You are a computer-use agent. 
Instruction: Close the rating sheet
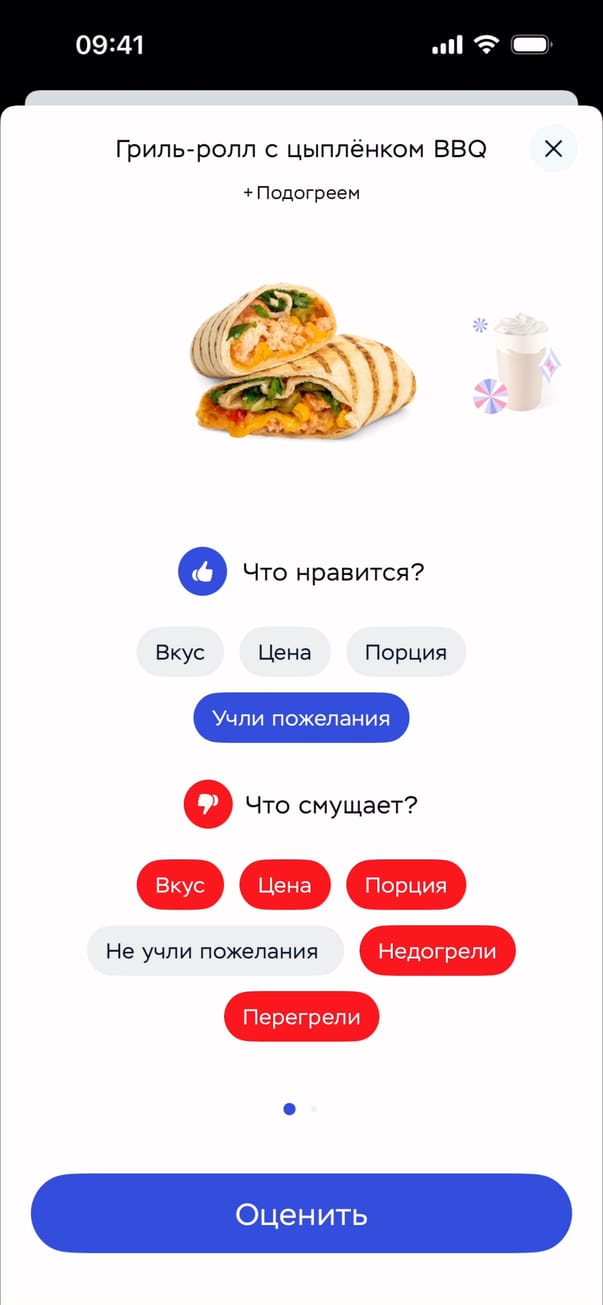553,149
